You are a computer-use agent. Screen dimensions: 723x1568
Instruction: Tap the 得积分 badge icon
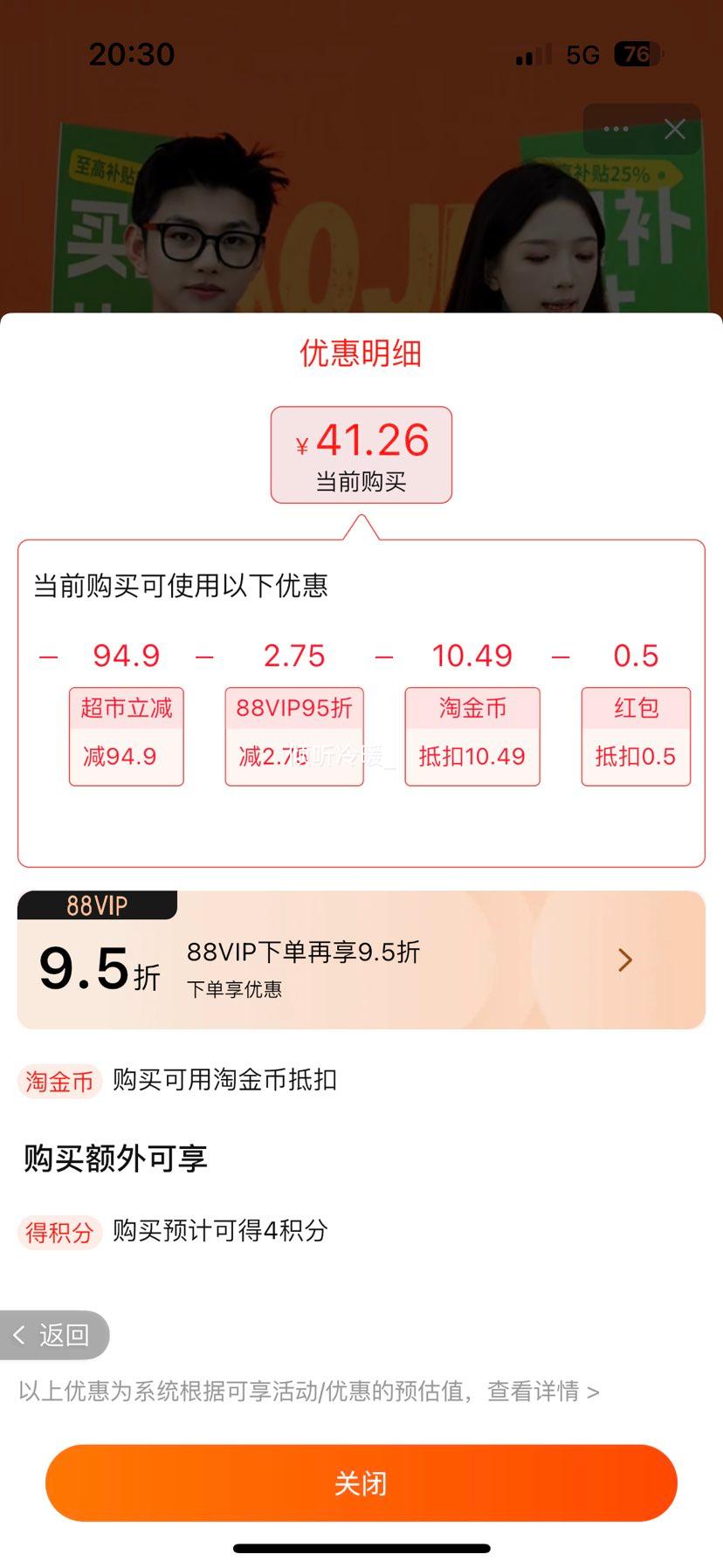click(59, 1233)
